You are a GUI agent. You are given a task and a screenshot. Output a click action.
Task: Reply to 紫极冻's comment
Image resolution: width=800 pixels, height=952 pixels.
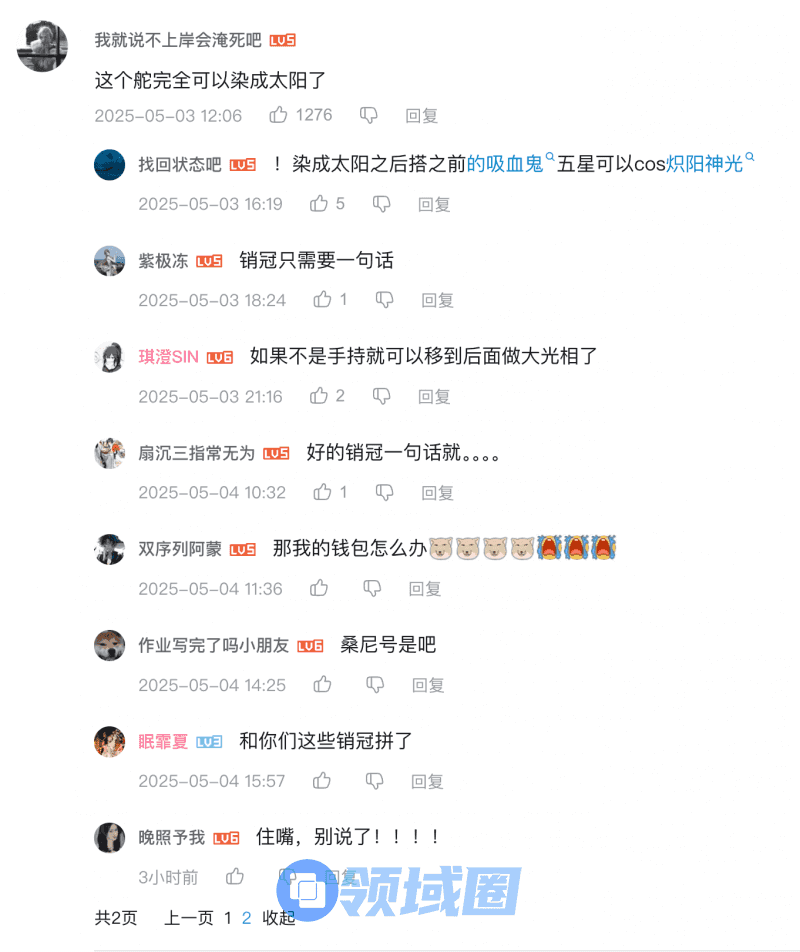437,300
